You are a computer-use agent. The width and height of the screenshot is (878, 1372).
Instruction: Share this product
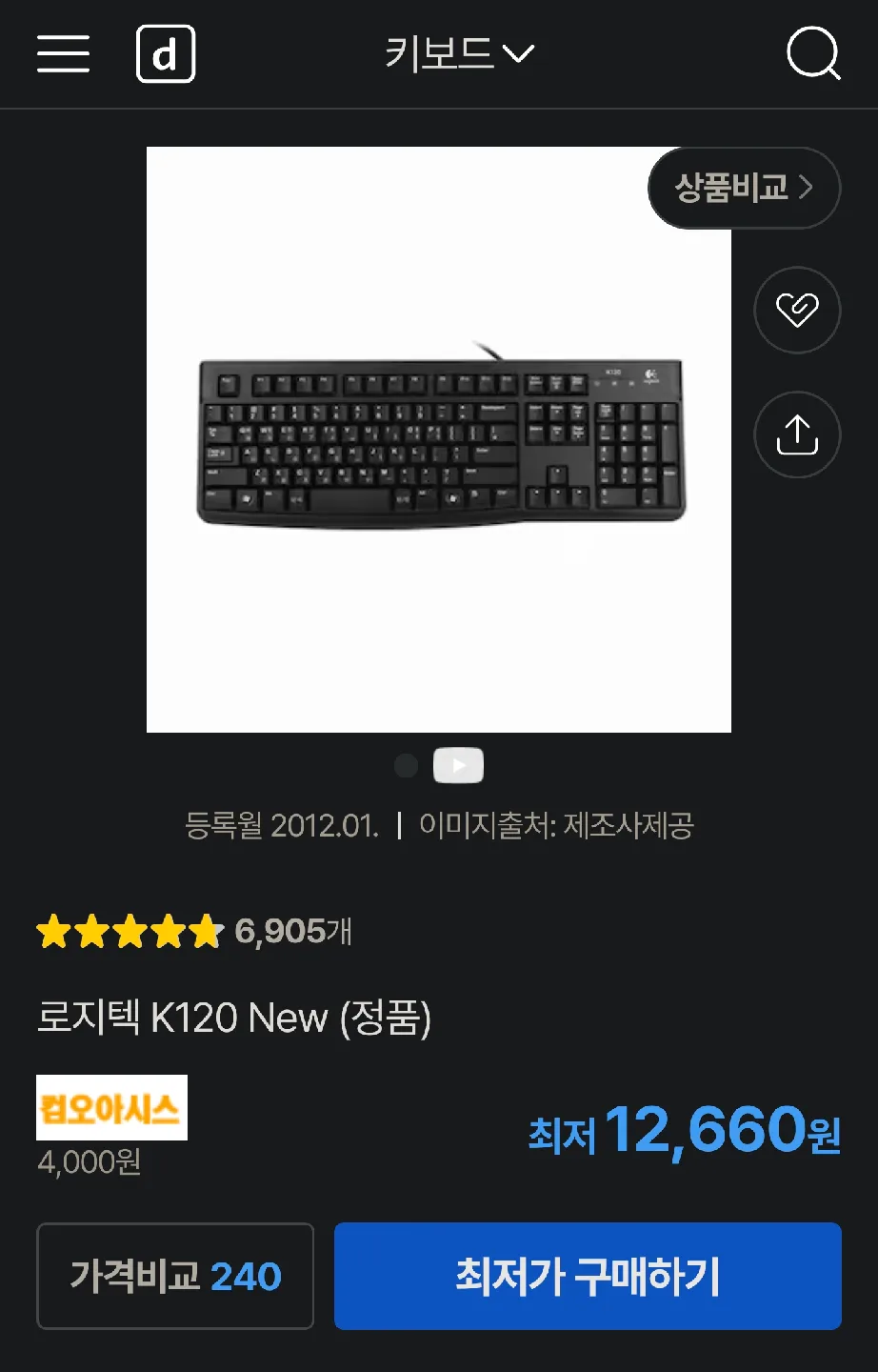click(797, 435)
